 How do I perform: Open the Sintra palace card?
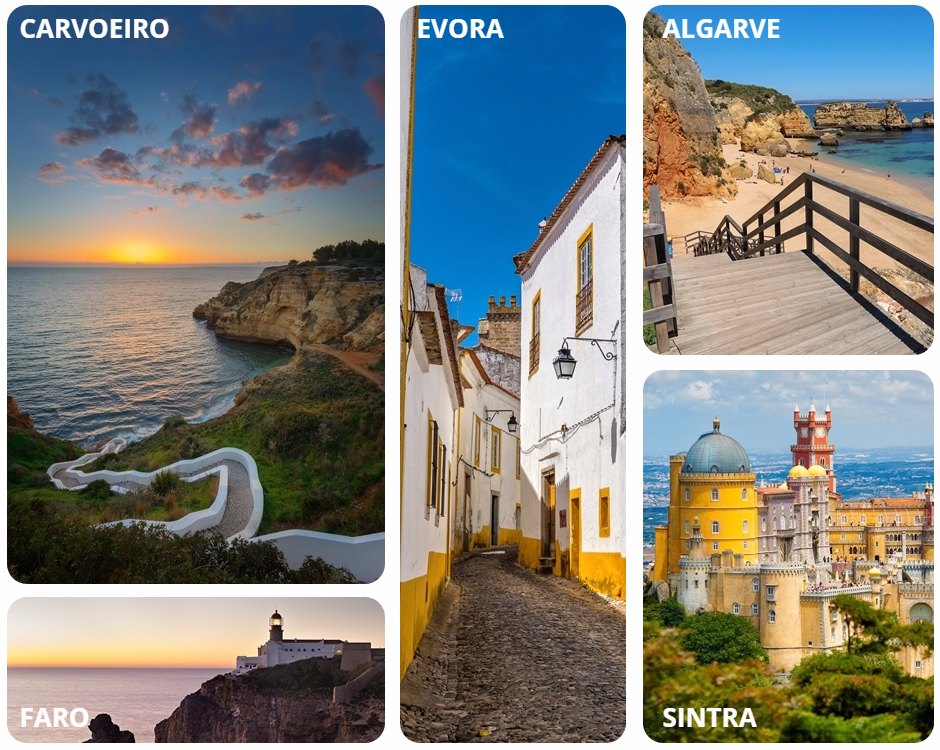coord(788,555)
